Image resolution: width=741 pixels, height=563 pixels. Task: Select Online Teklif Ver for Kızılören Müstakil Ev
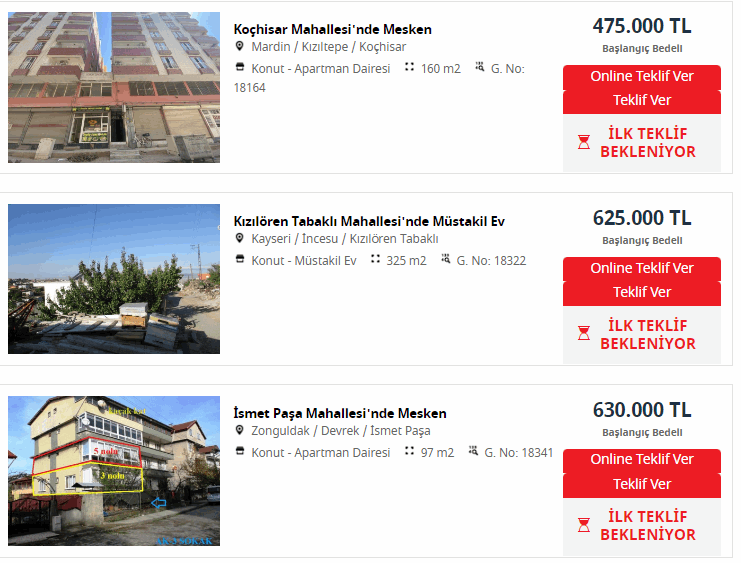641,269
